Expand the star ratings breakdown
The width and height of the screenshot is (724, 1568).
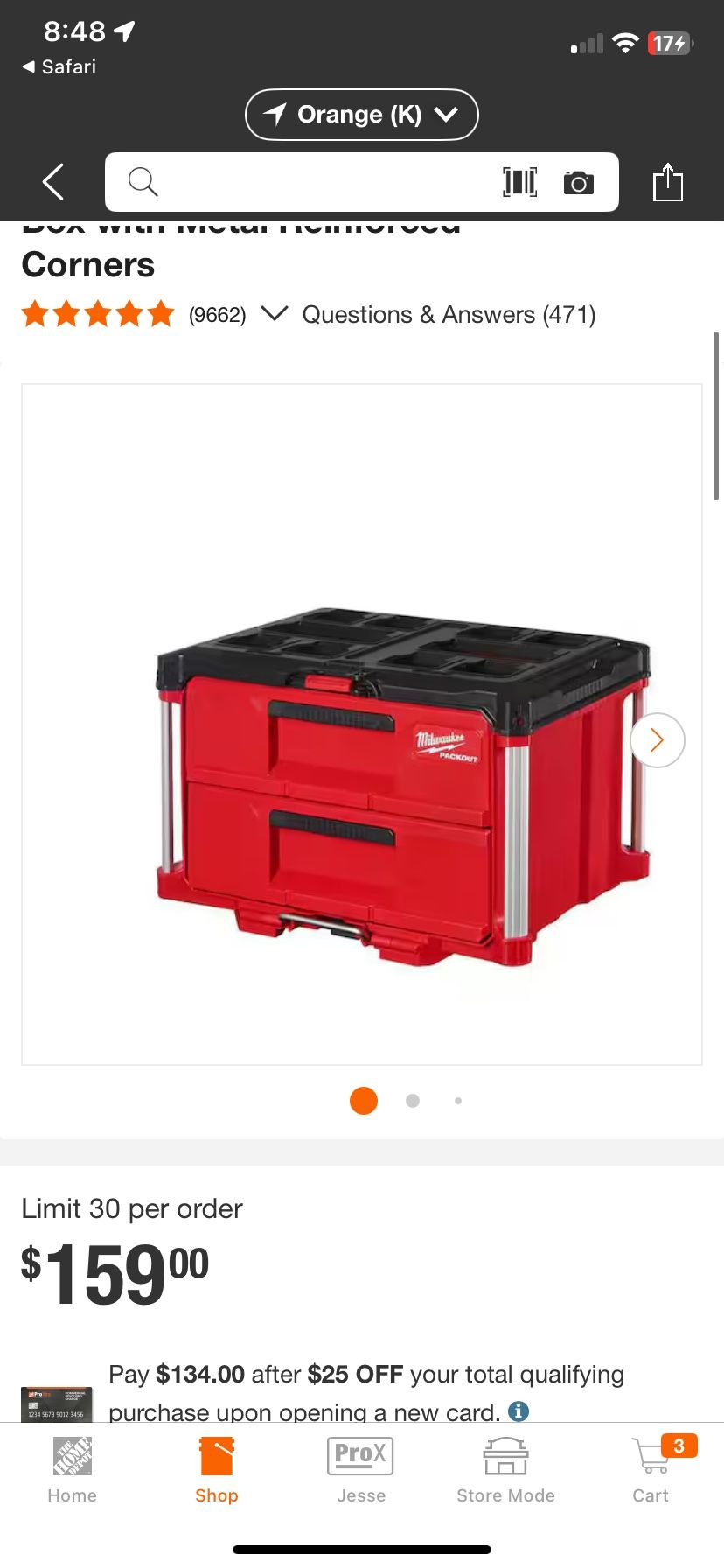point(274,314)
